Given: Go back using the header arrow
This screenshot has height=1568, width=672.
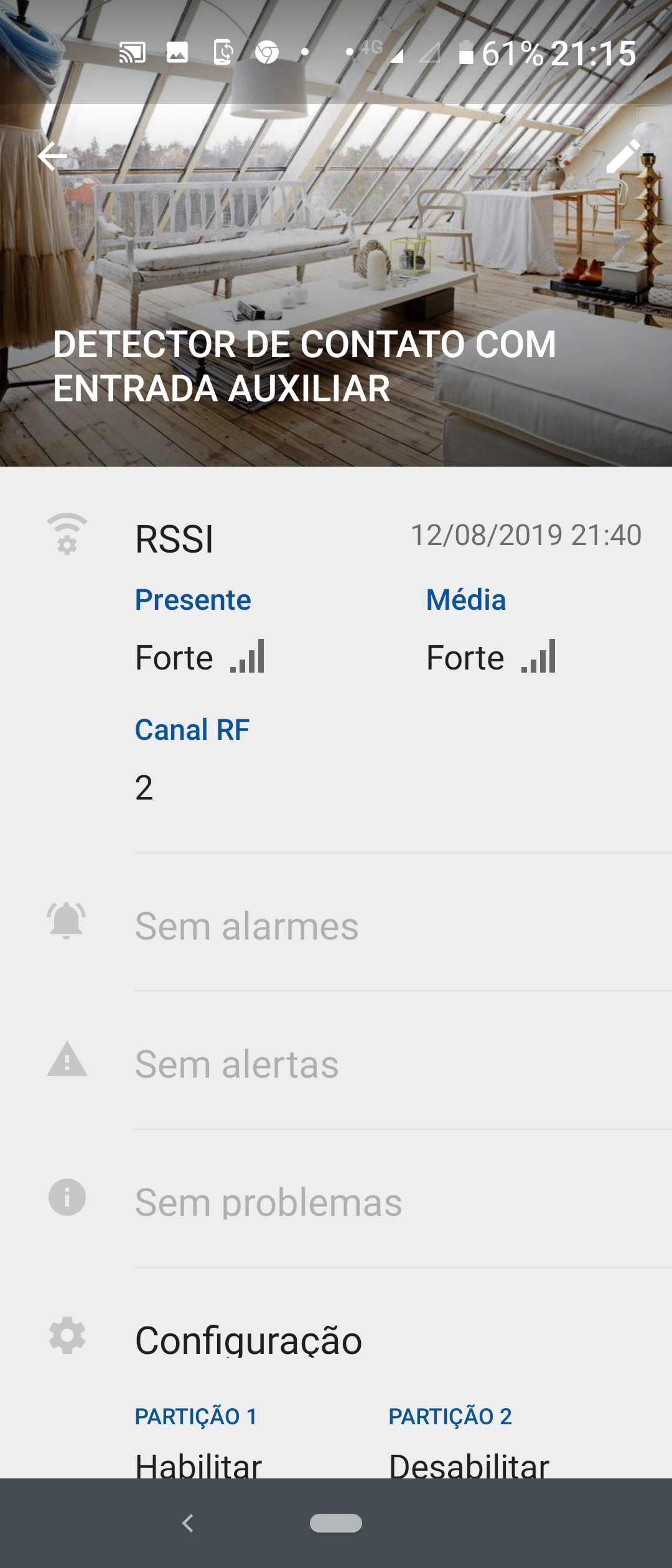Looking at the screenshot, I should coord(52,156).
